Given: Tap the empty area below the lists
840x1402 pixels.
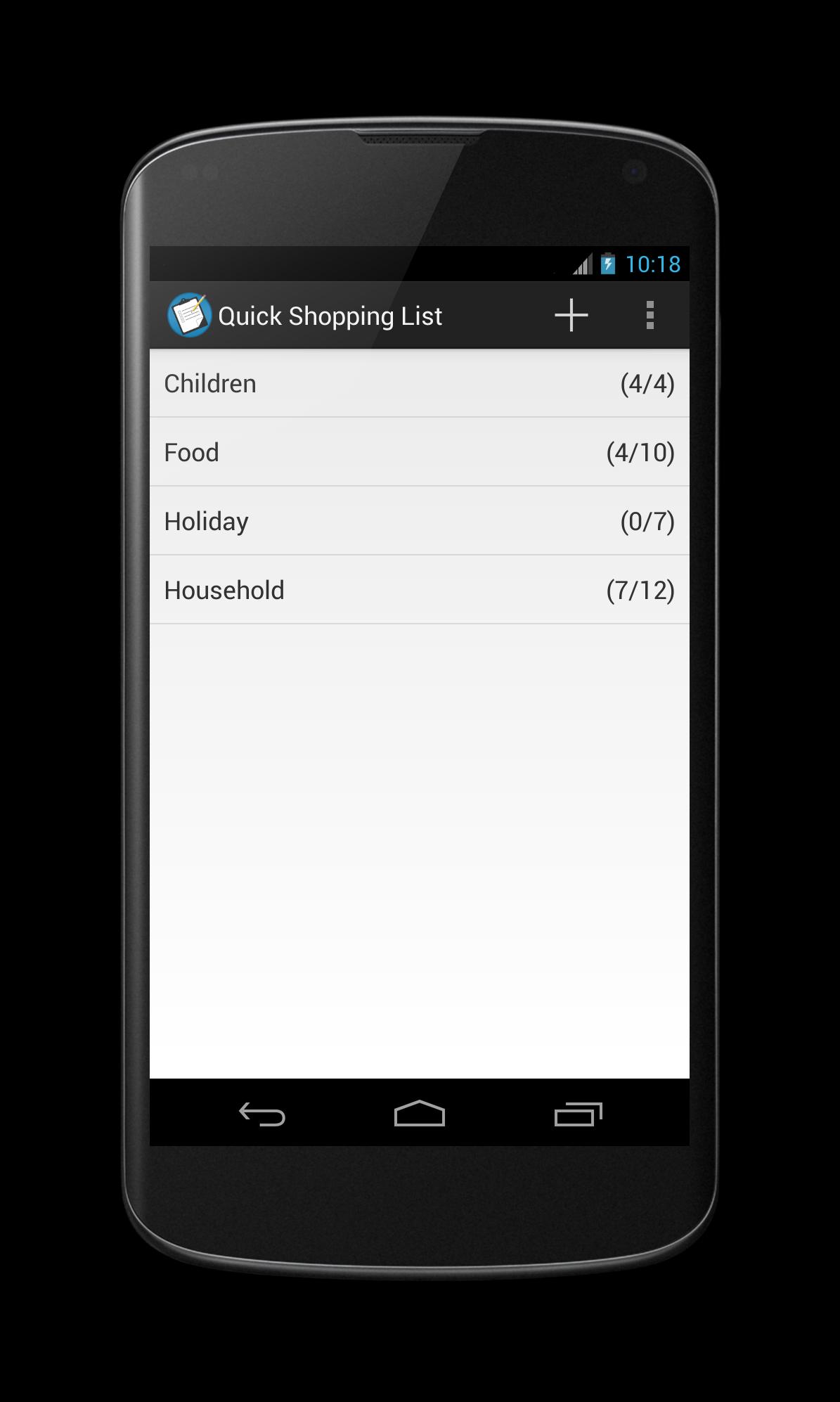Looking at the screenshot, I should pyautogui.click(x=419, y=844).
